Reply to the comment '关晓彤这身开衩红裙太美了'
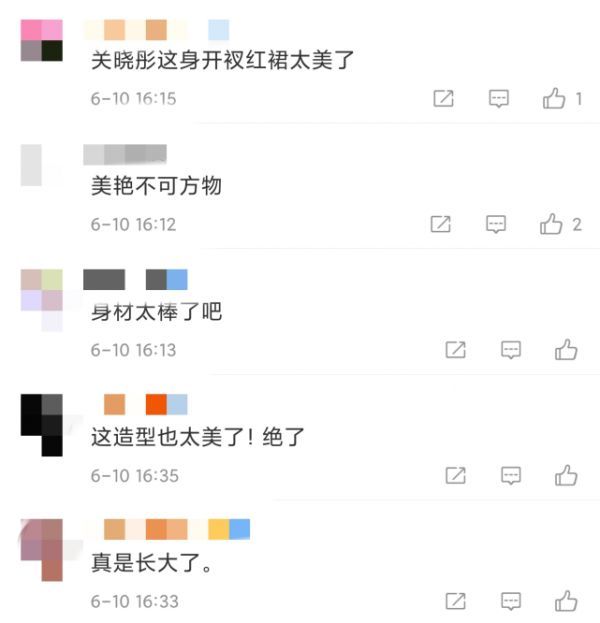 [x=499, y=98]
